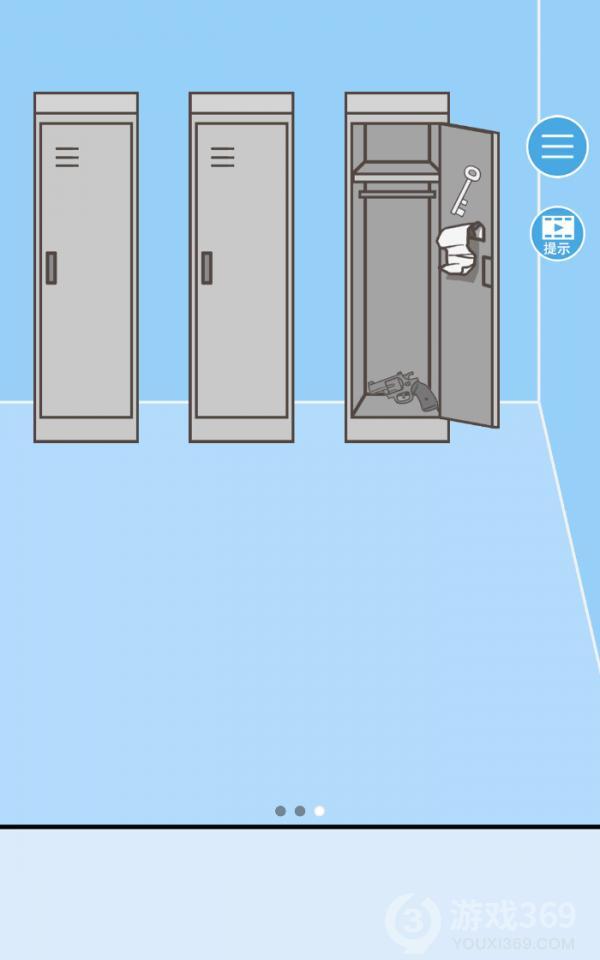This screenshot has width=600, height=960.
Task: Open the second closed locker
Action: [x=241, y=268]
